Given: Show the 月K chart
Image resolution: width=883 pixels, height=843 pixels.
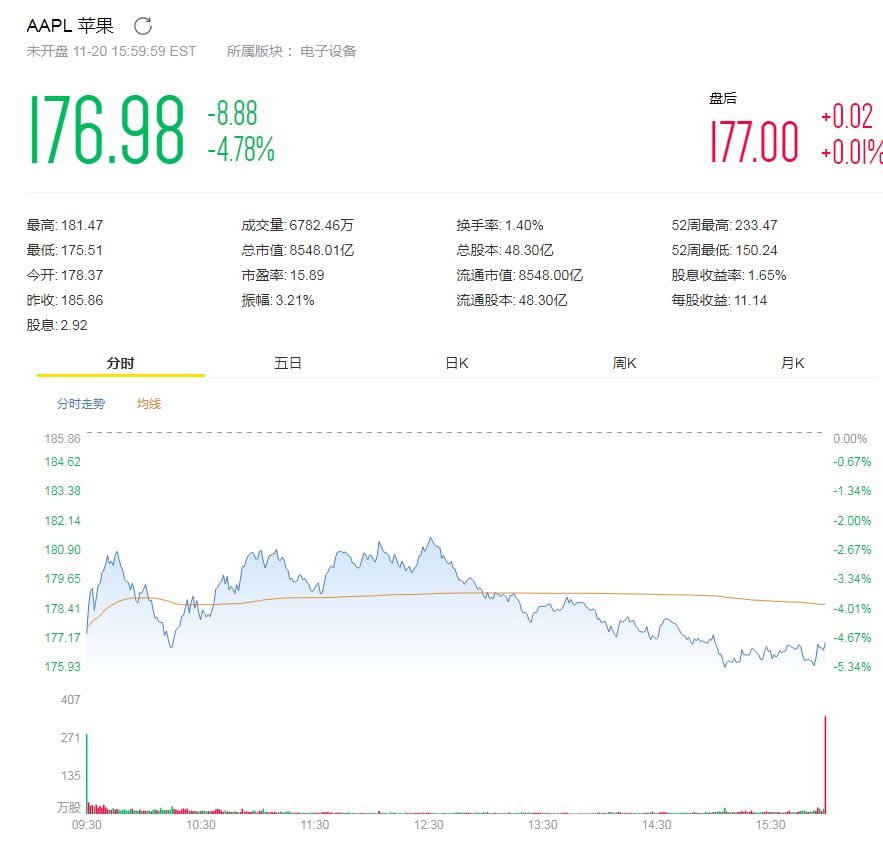Looking at the screenshot, I should [x=793, y=363].
